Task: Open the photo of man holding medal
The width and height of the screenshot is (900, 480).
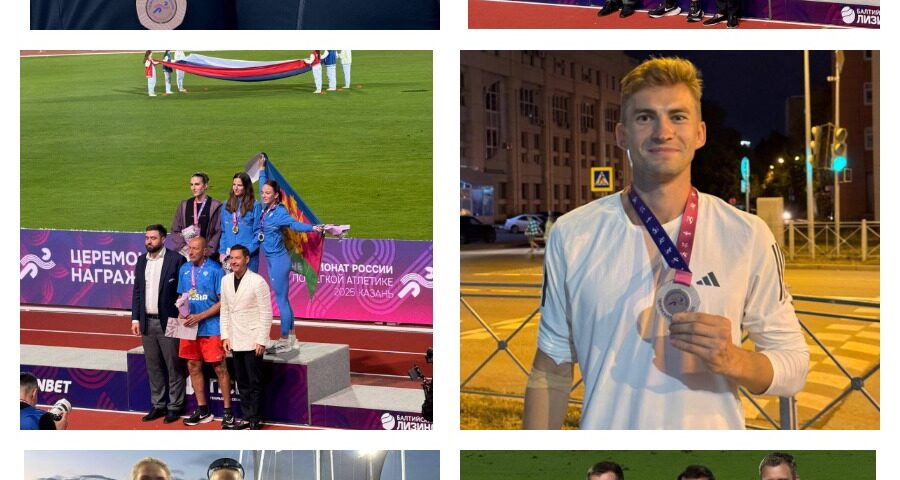Action: point(669,240)
